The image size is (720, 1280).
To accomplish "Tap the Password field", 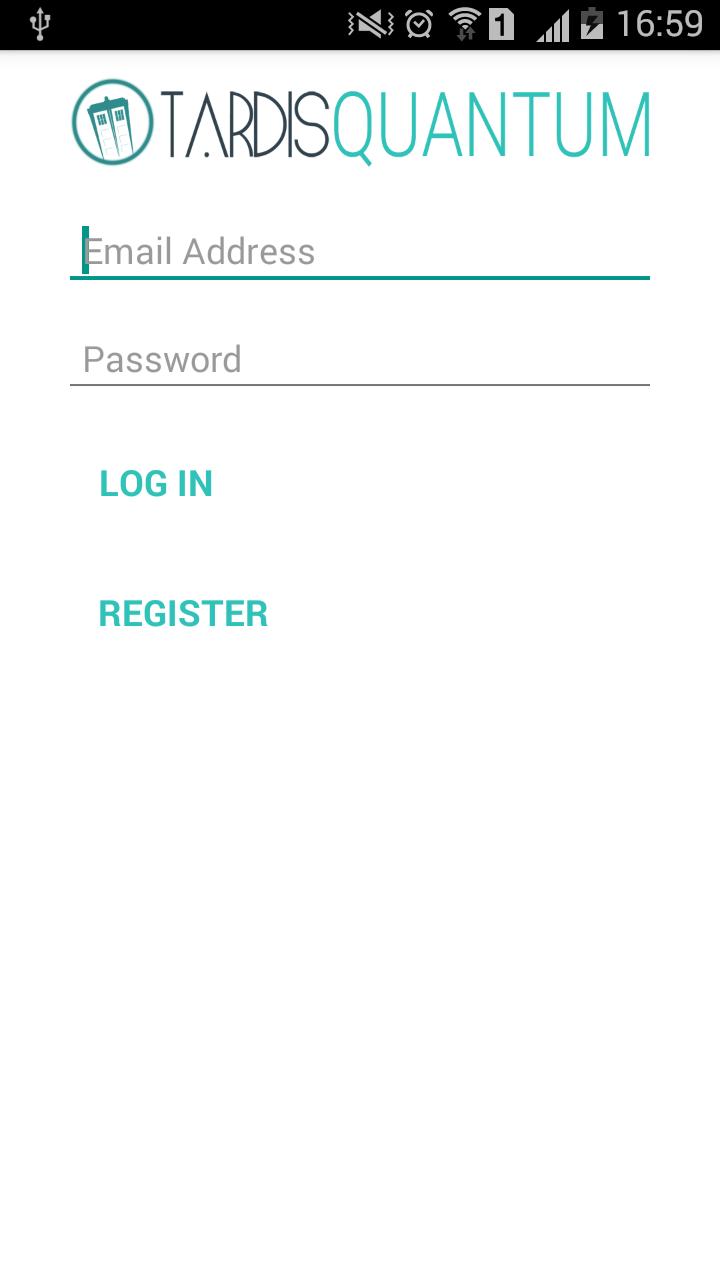I will (x=360, y=359).
